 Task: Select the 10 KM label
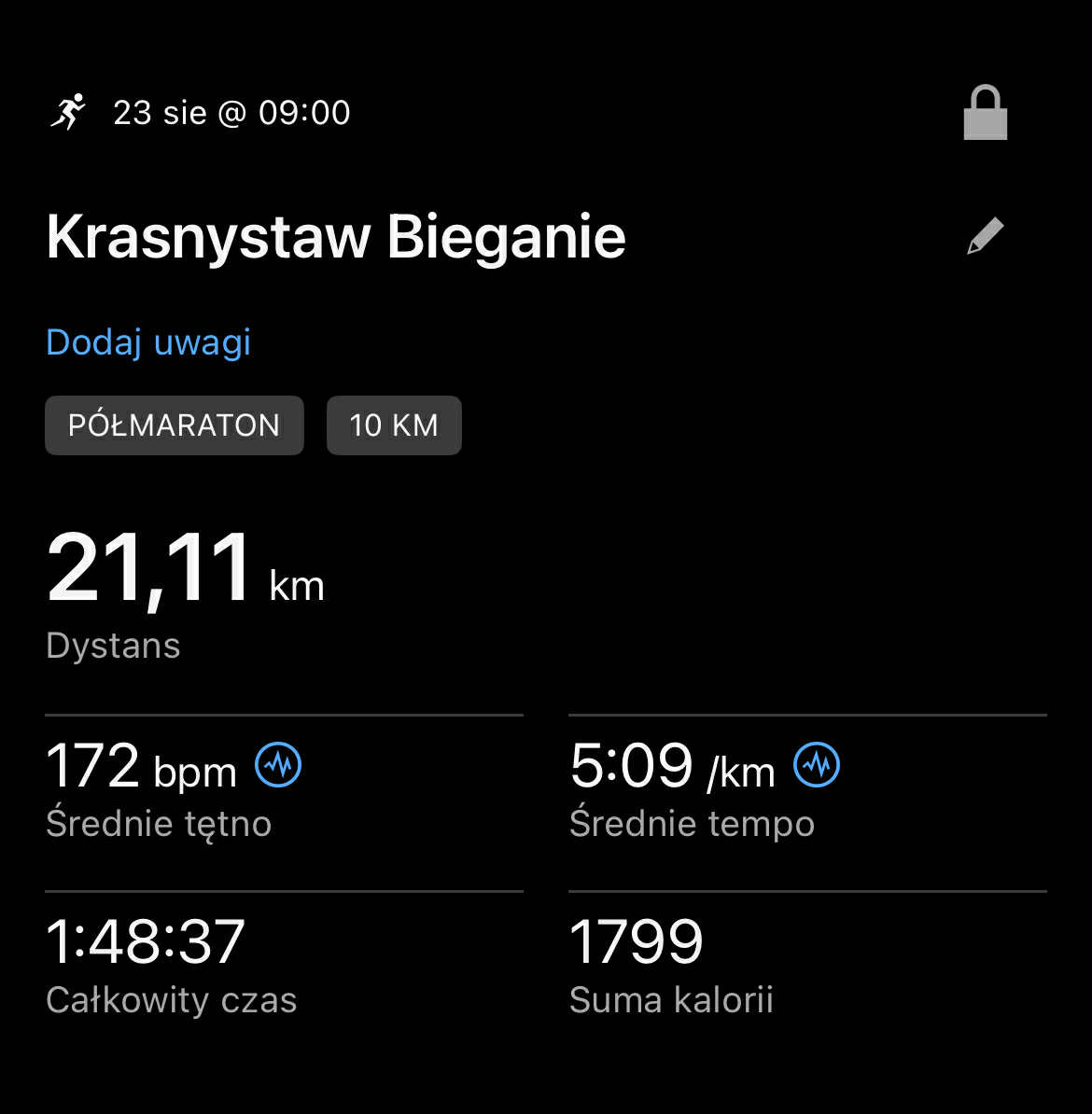(x=394, y=425)
